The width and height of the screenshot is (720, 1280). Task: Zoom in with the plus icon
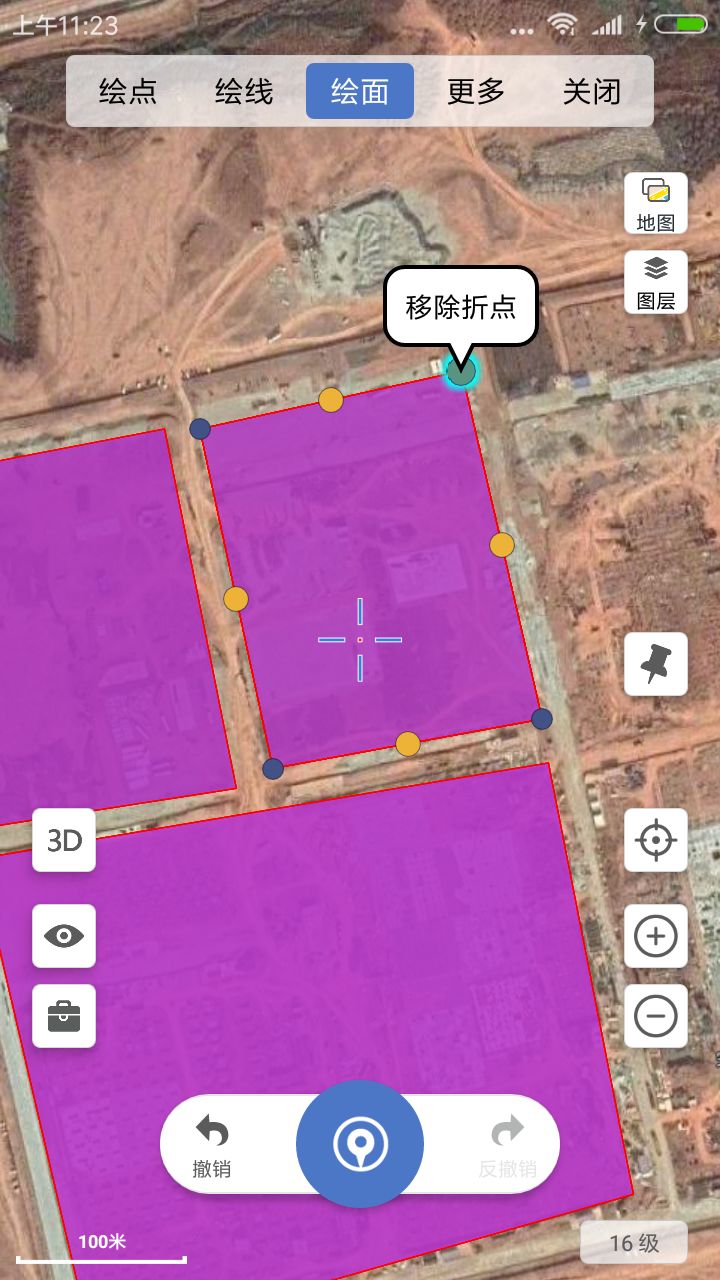(x=655, y=936)
